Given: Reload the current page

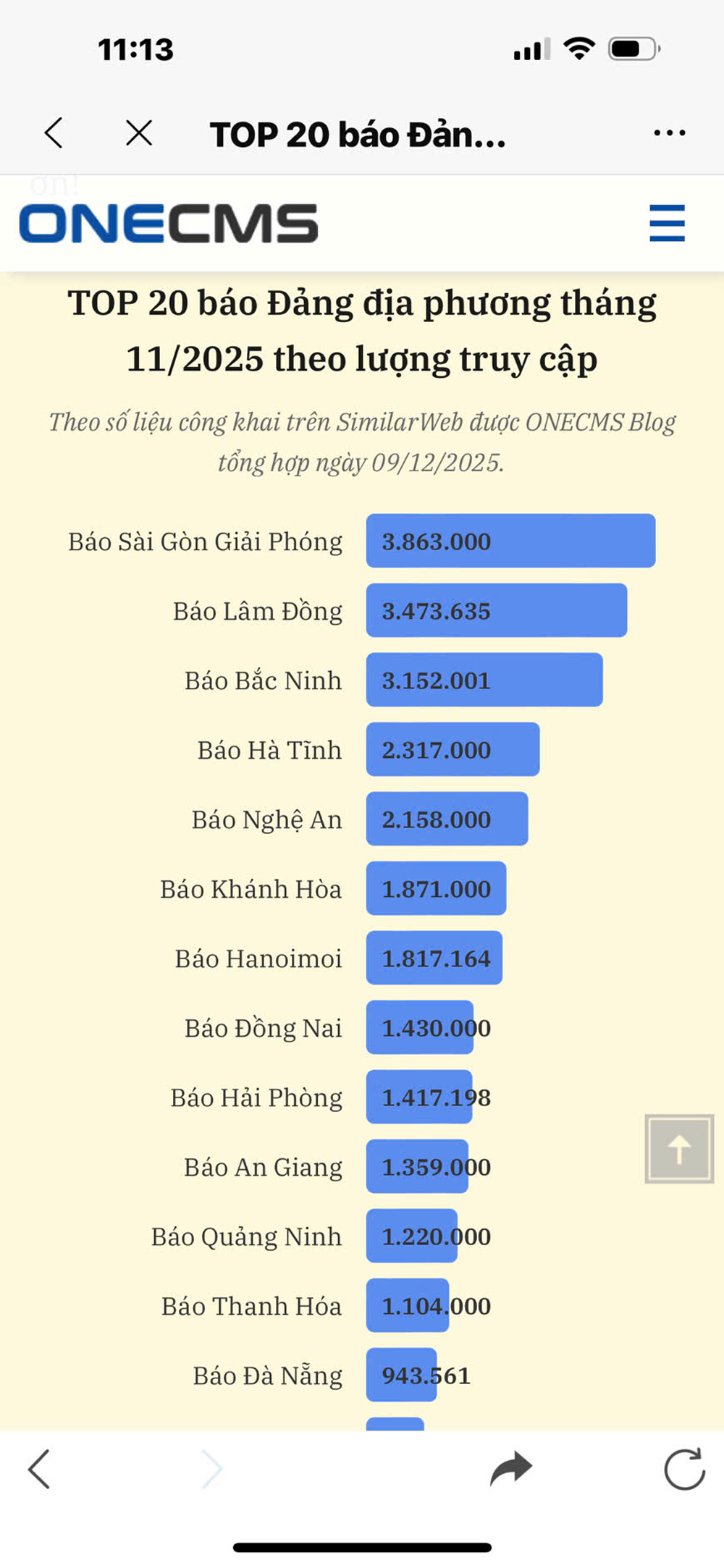Looking at the screenshot, I should pos(684,1469).
